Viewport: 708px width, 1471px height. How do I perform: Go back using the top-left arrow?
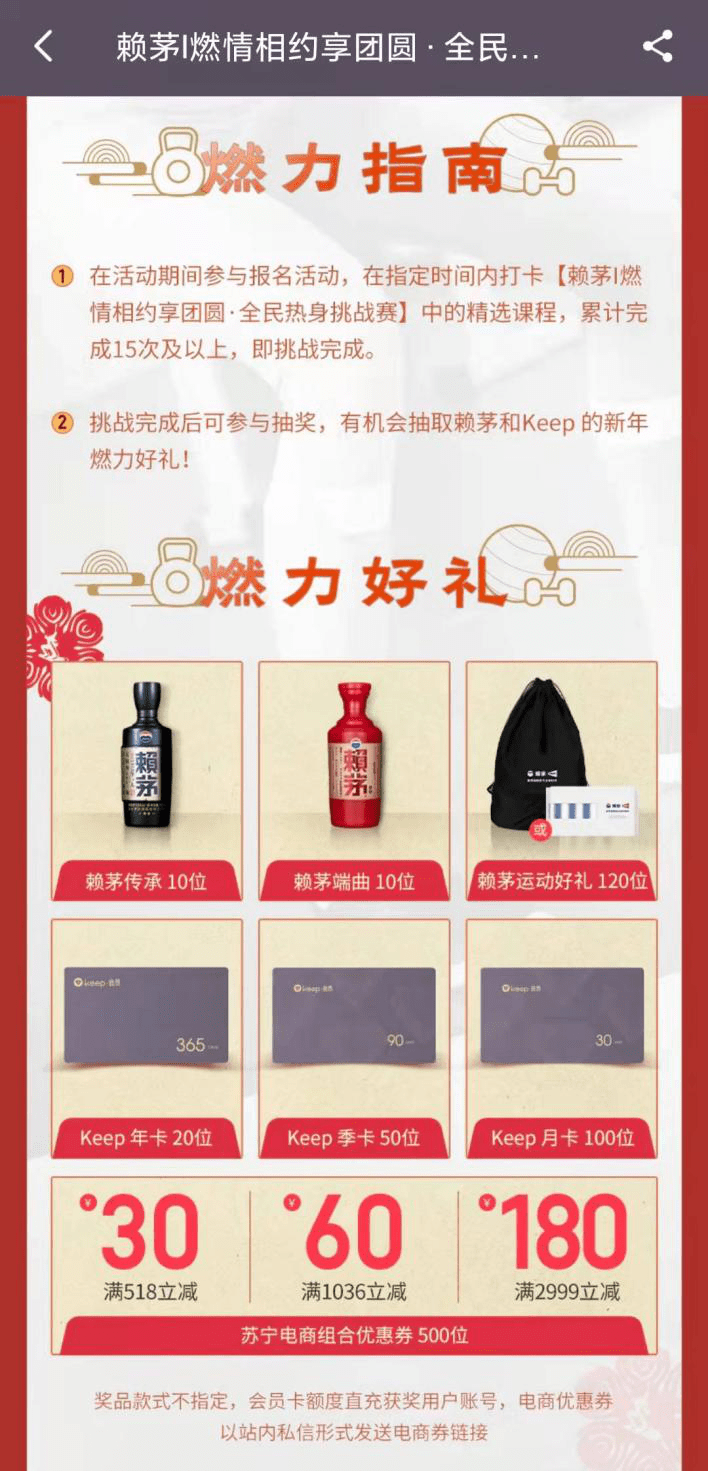point(43,47)
